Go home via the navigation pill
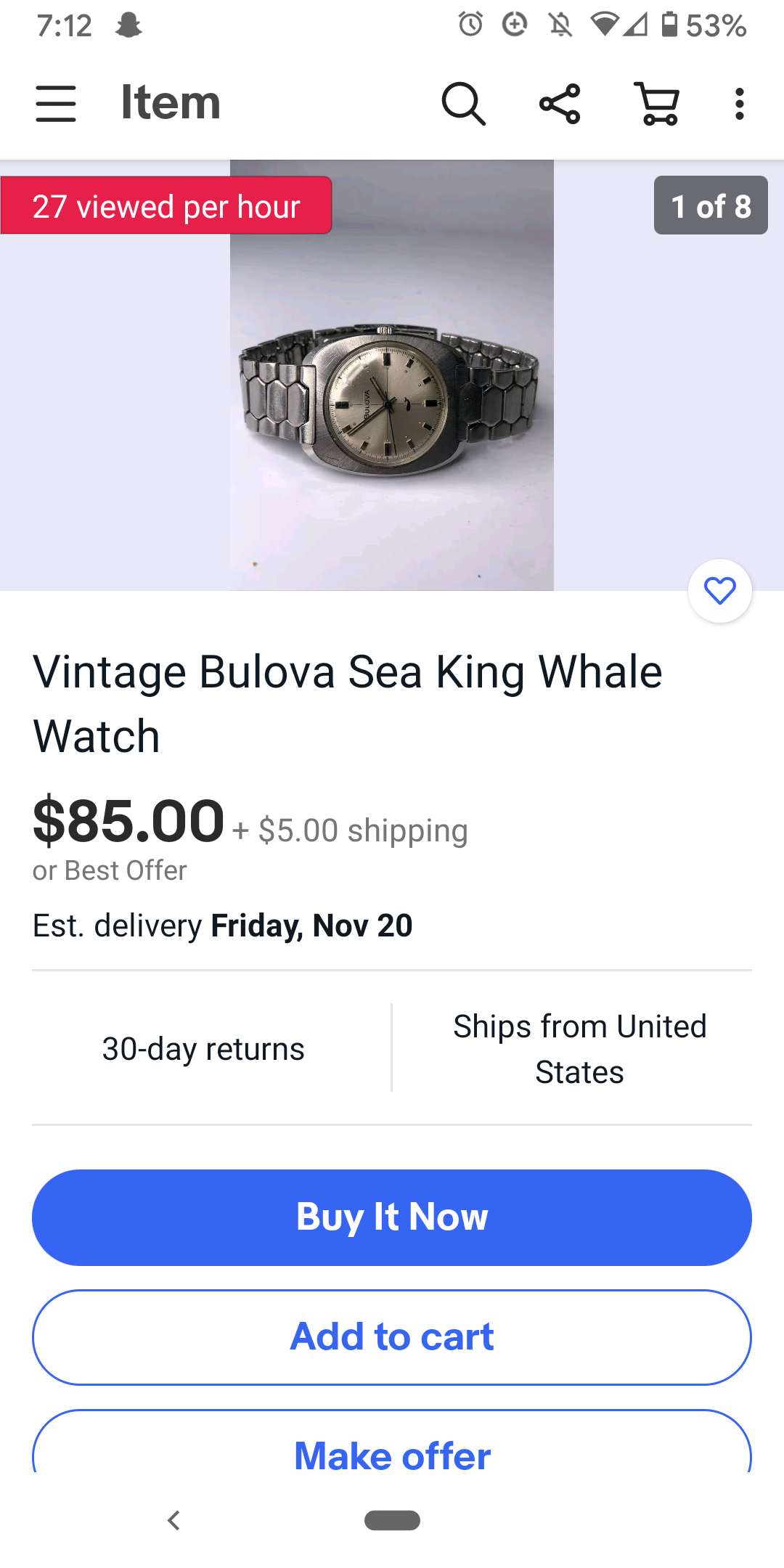784x1568 pixels. [392, 1520]
